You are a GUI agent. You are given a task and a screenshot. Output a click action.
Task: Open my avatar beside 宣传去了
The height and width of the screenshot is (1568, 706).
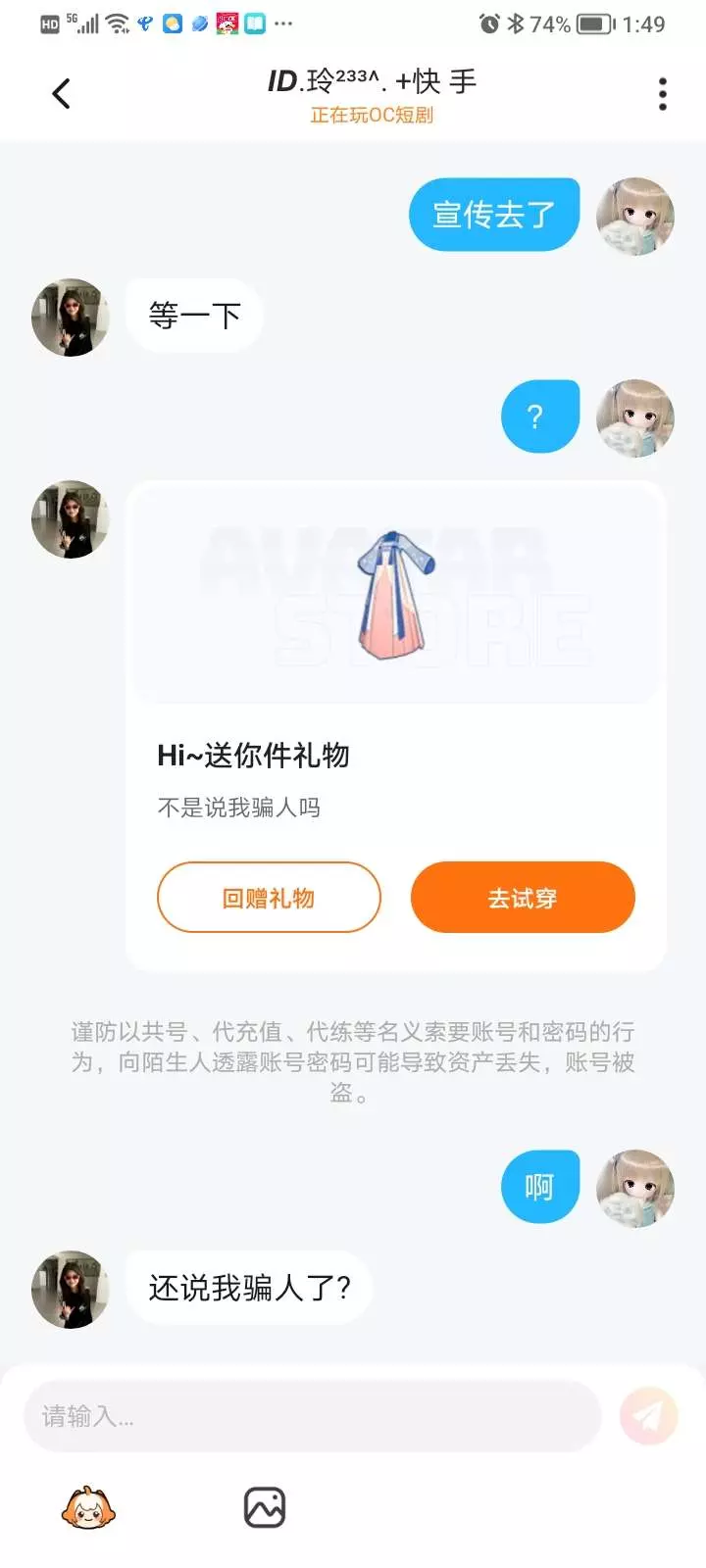coord(635,217)
